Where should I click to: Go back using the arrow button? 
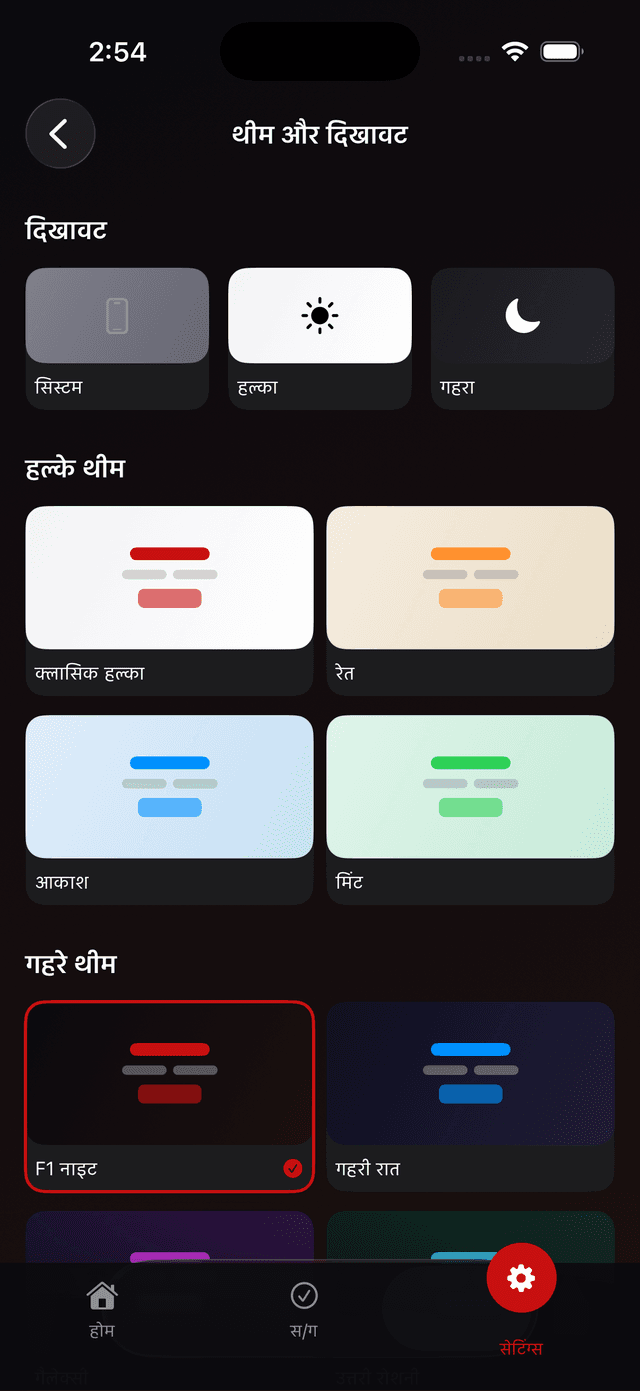(60, 133)
